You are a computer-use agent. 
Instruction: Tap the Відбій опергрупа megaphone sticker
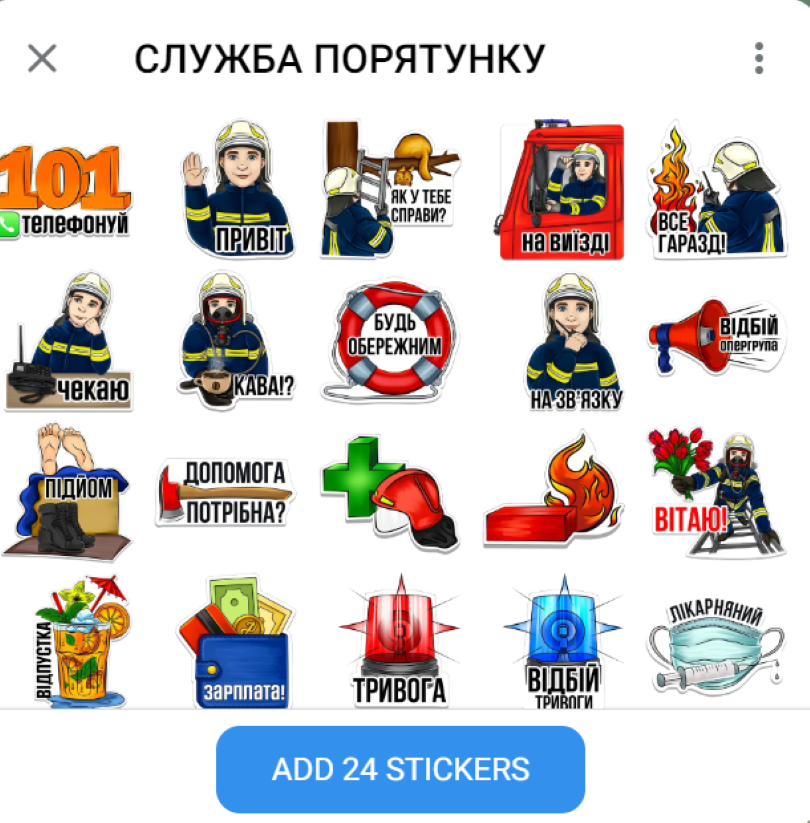[716, 338]
